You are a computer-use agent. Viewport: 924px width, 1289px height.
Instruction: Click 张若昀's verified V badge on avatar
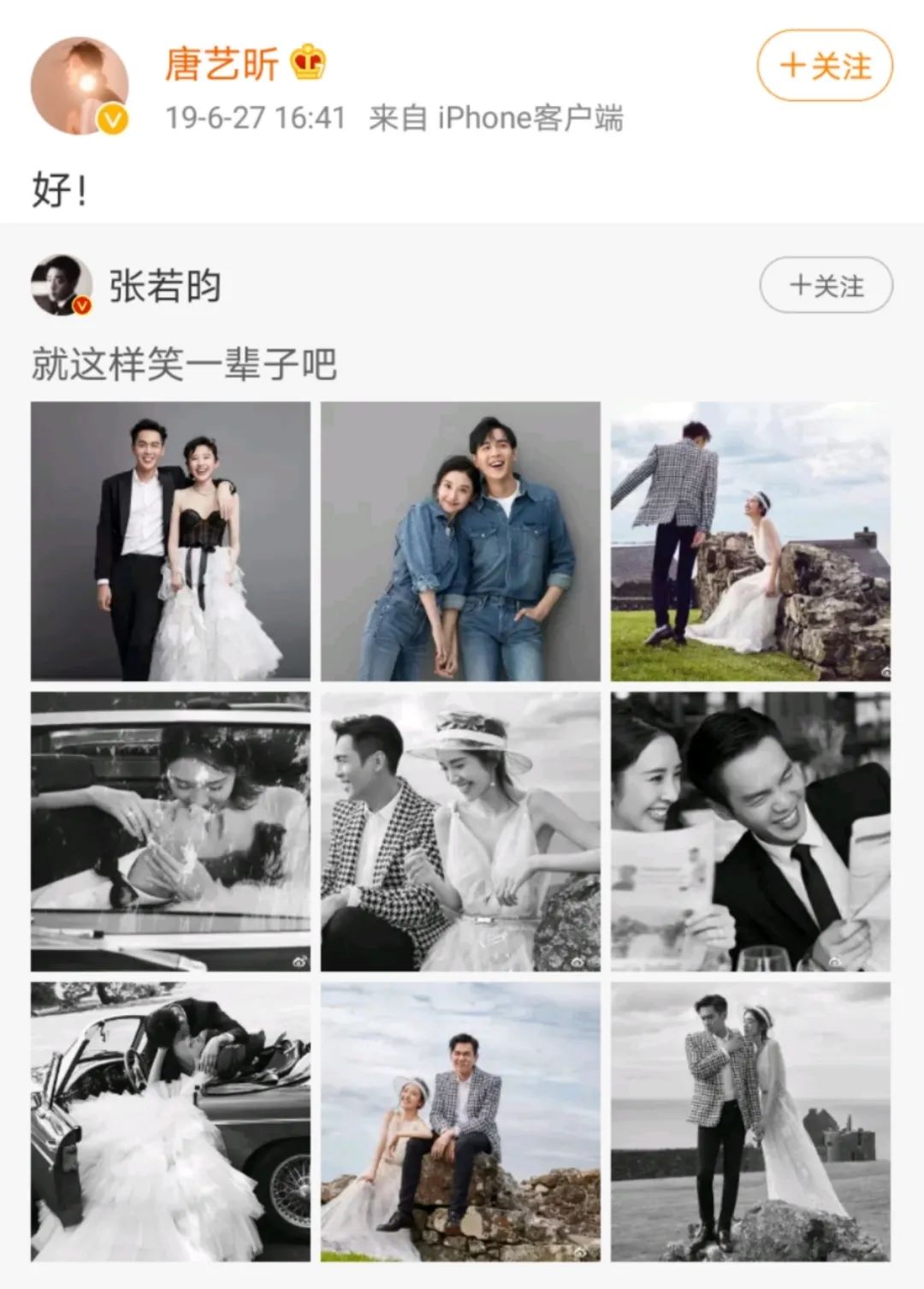(81, 305)
